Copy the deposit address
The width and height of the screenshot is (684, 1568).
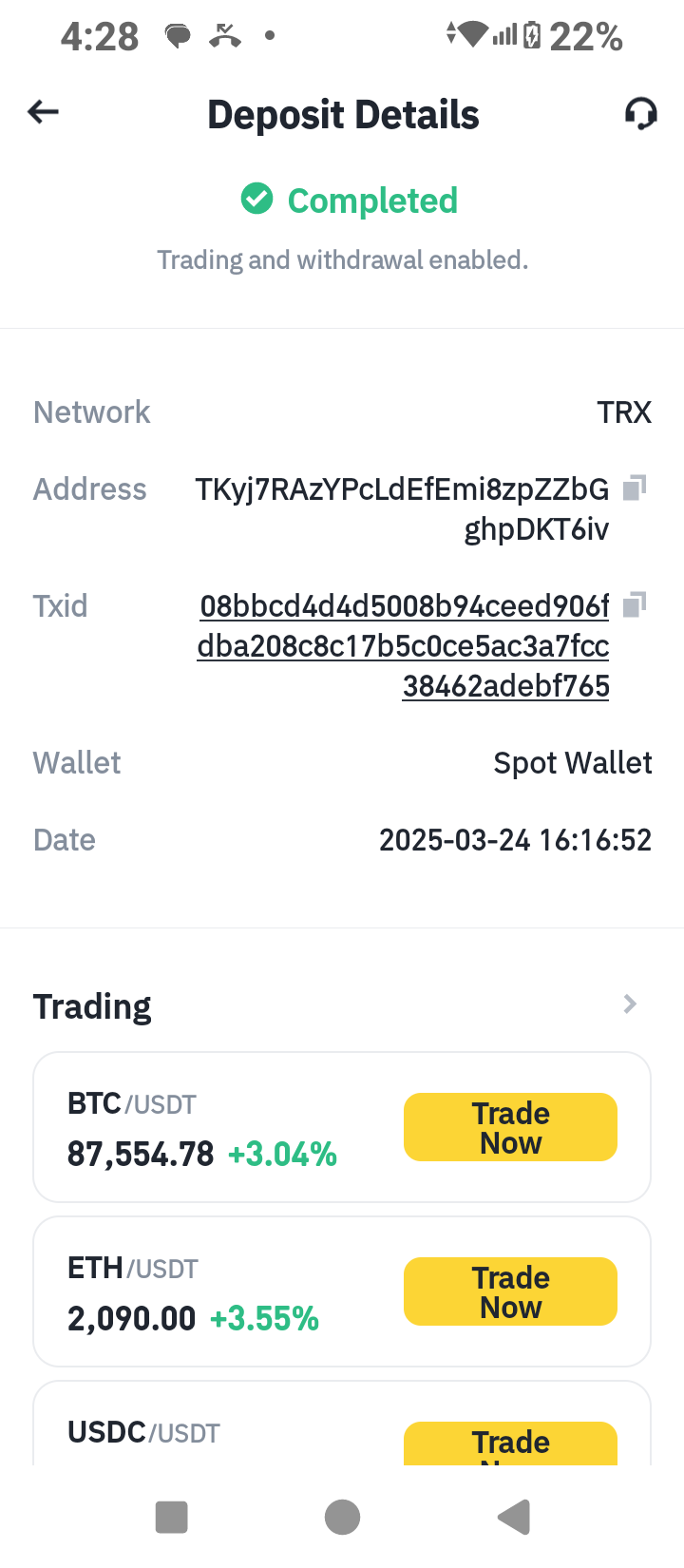[x=634, y=488]
